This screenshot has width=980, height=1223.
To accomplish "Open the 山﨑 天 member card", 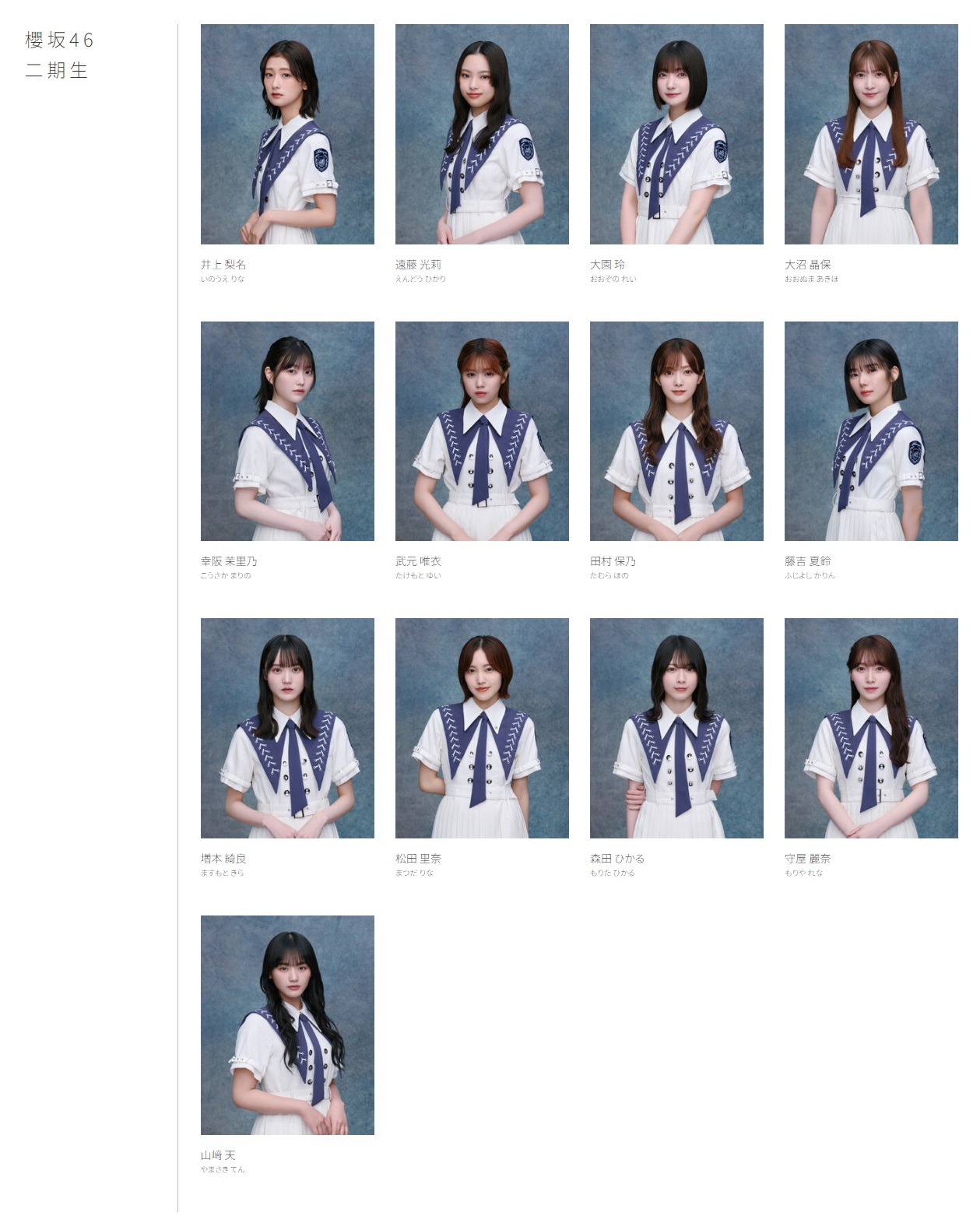I will coord(287,1024).
